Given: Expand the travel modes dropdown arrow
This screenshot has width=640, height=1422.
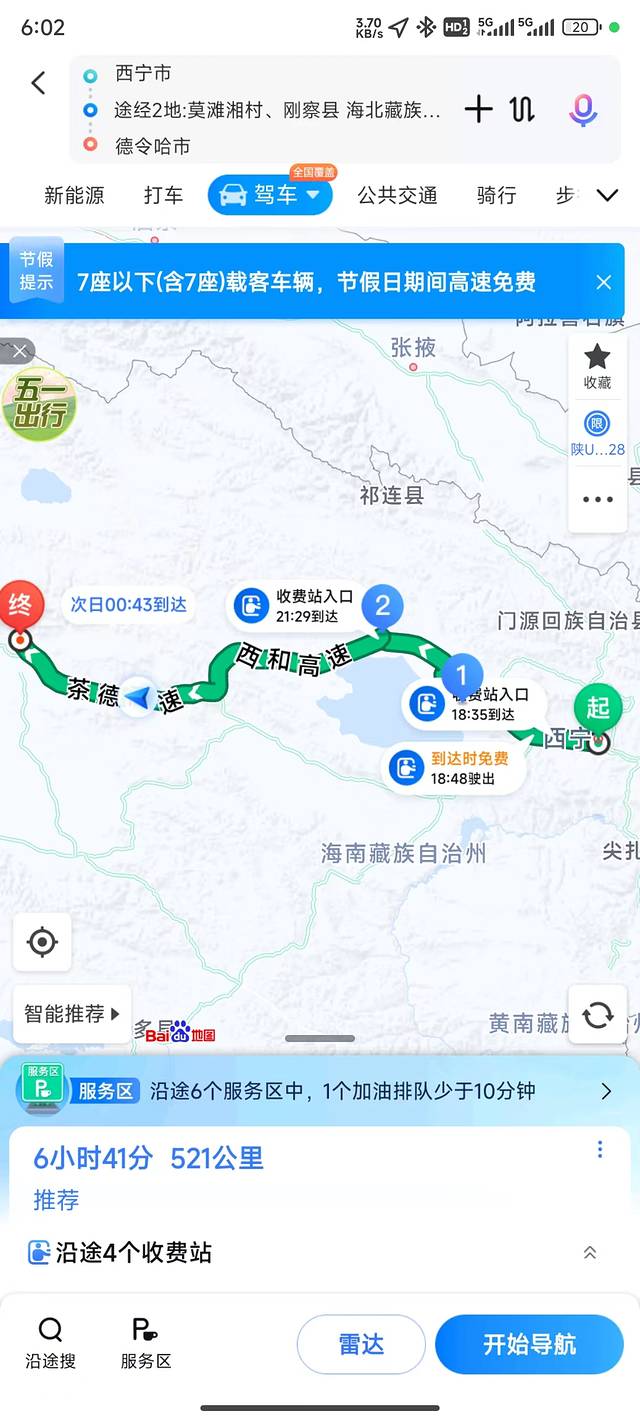Looking at the screenshot, I should click(x=607, y=195).
